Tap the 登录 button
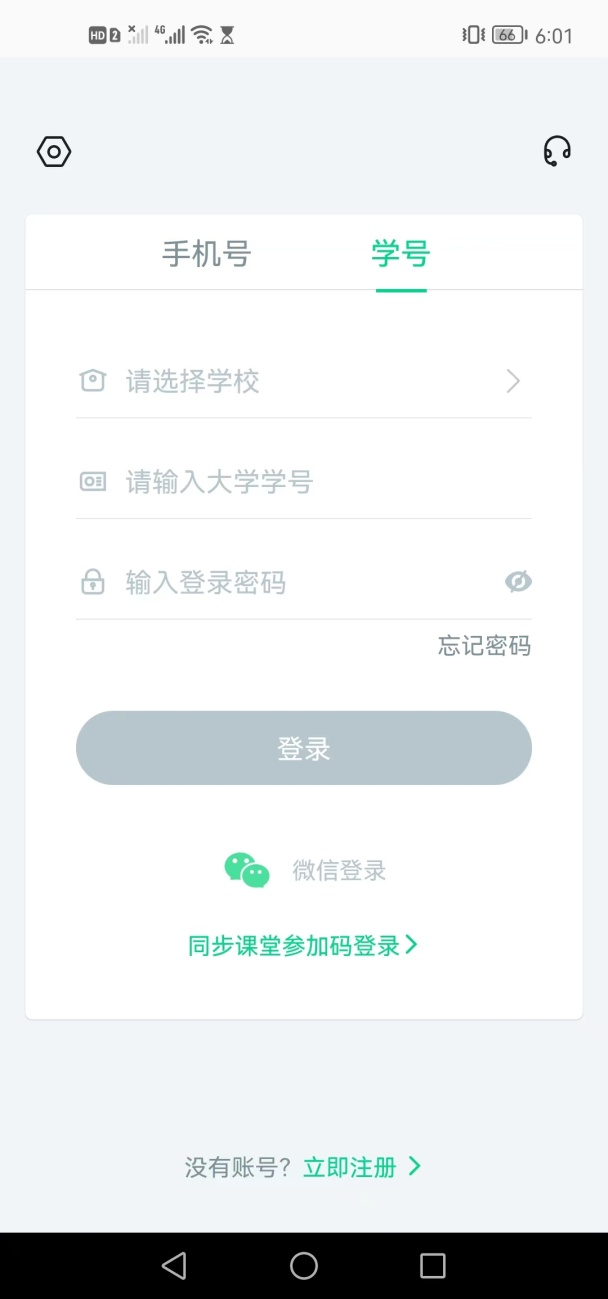 click(x=303, y=748)
